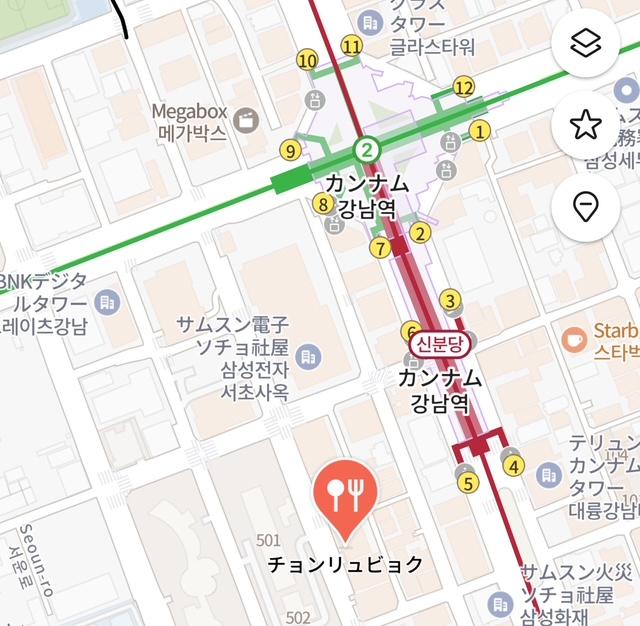Tap Samsung Electronics Seocho building marker
This screenshot has width=640, height=626.
(x=309, y=354)
